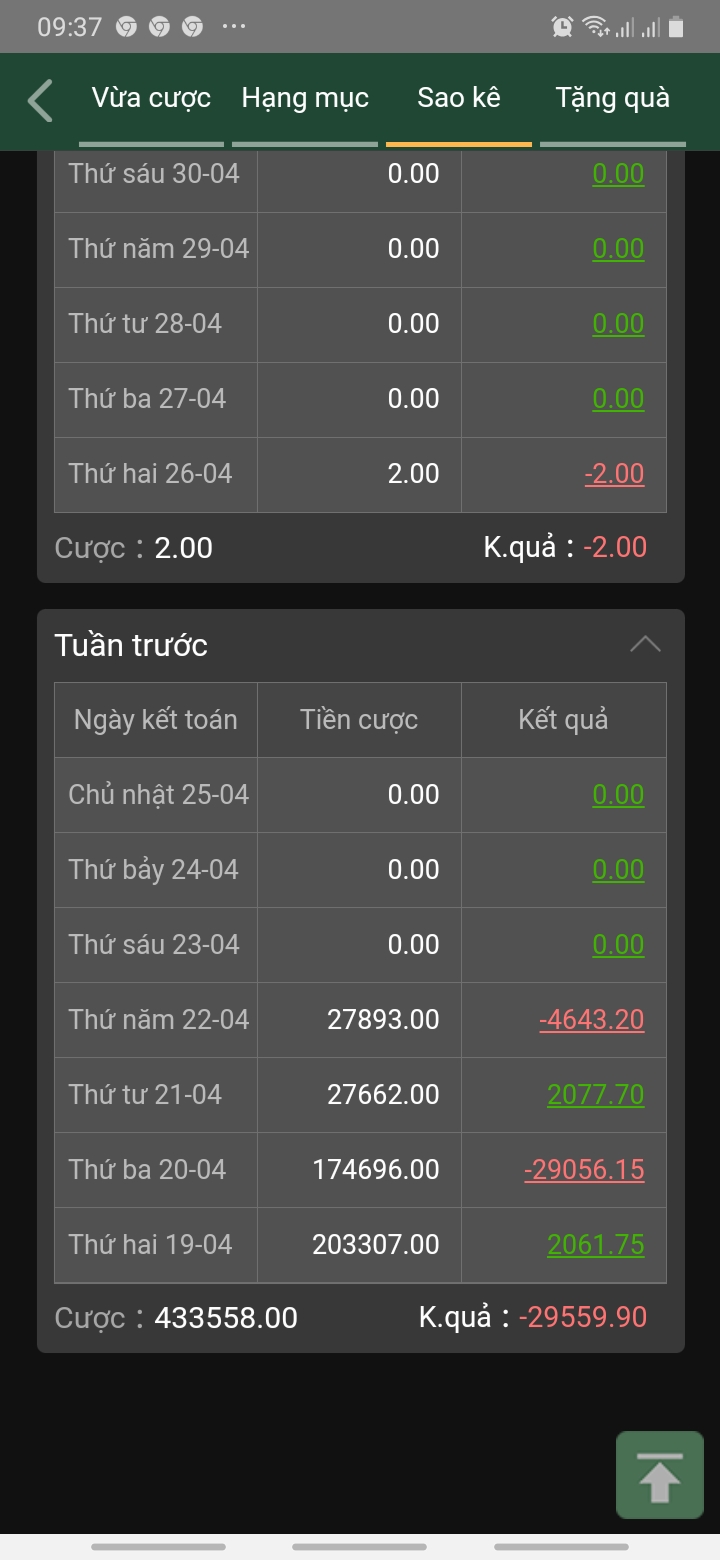Open the Tặng quà tab
Screen dimensions: 720x1560
point(612,99)
